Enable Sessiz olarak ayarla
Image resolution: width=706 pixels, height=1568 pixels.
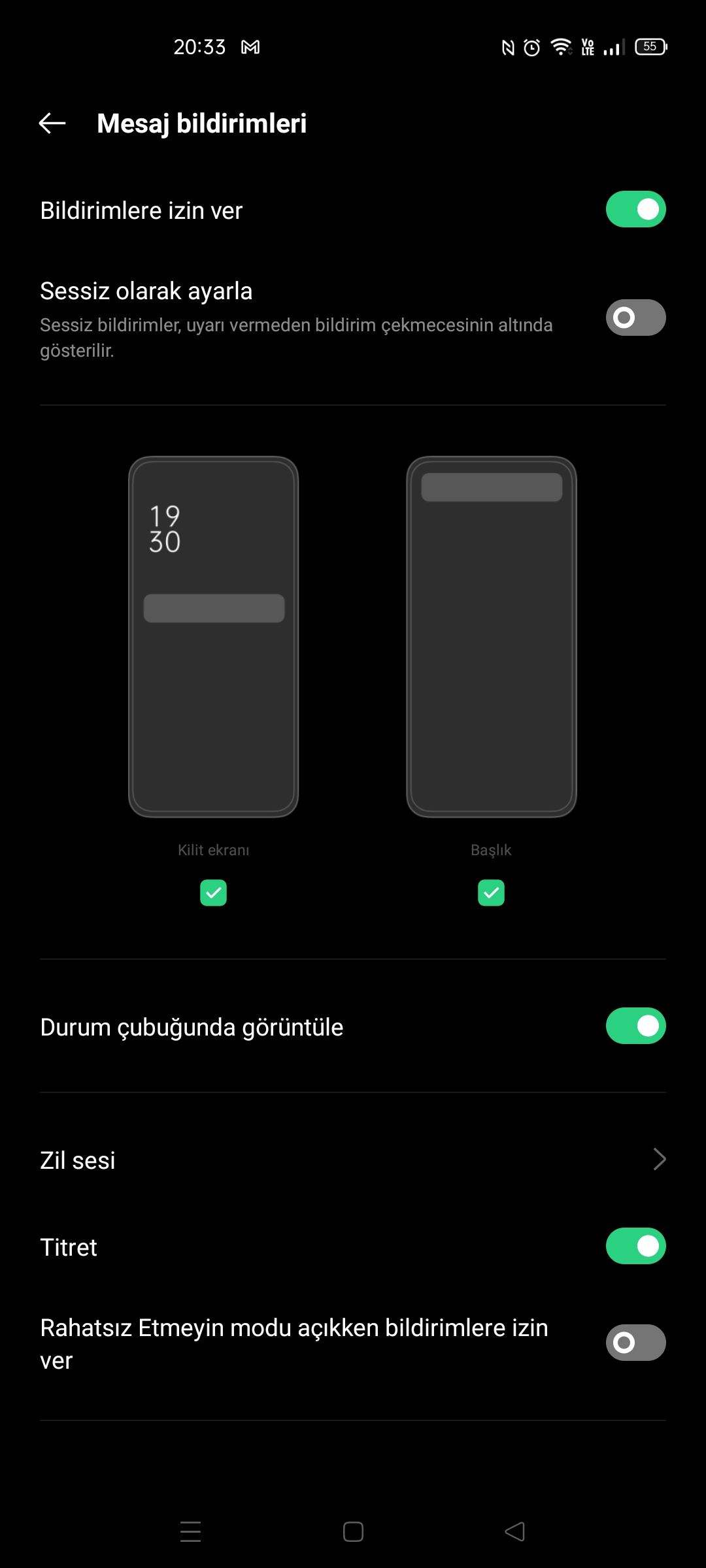click(x=635, y=318)
